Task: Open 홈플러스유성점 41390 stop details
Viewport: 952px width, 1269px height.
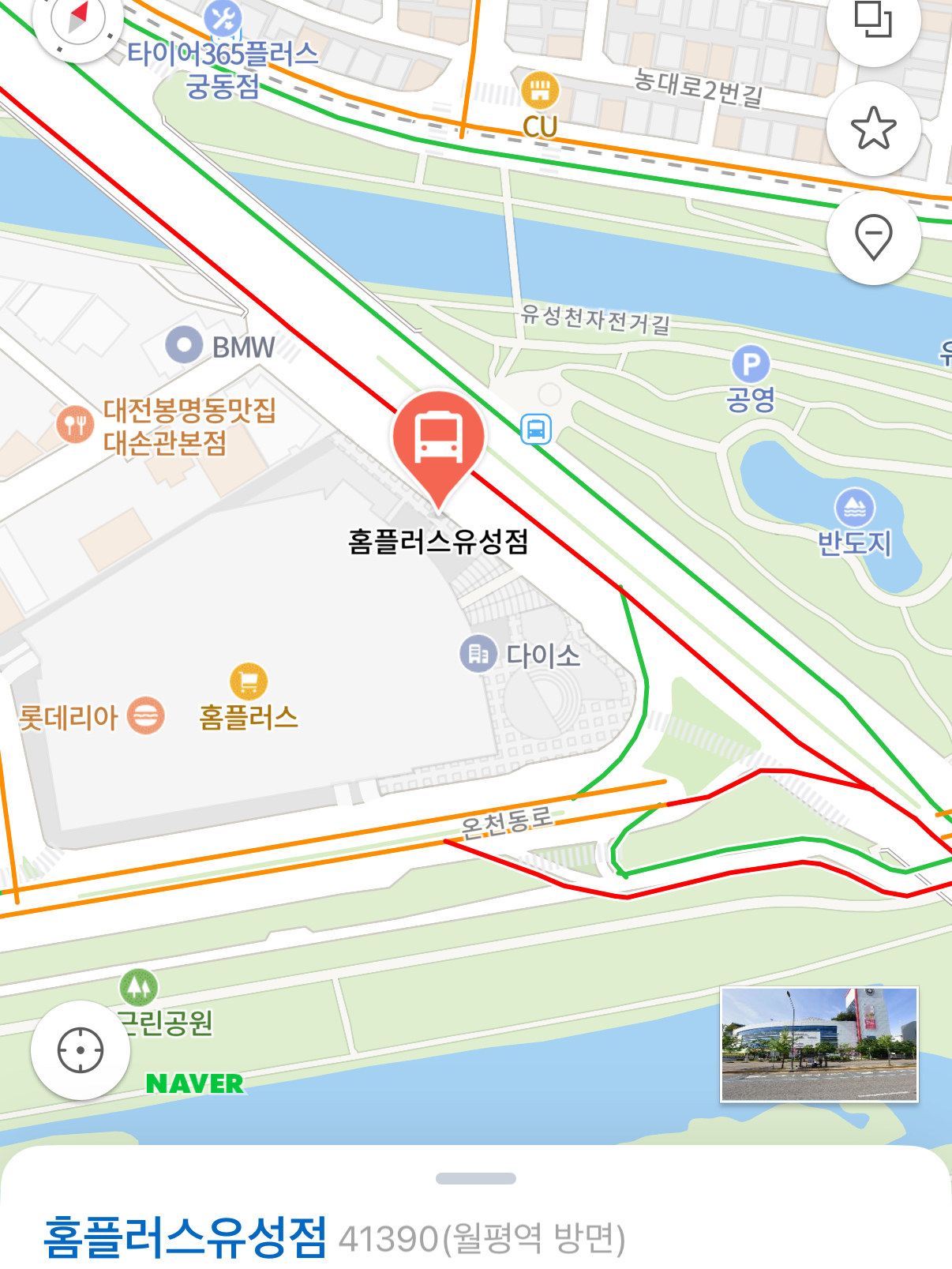Action: click(335, 1237)
